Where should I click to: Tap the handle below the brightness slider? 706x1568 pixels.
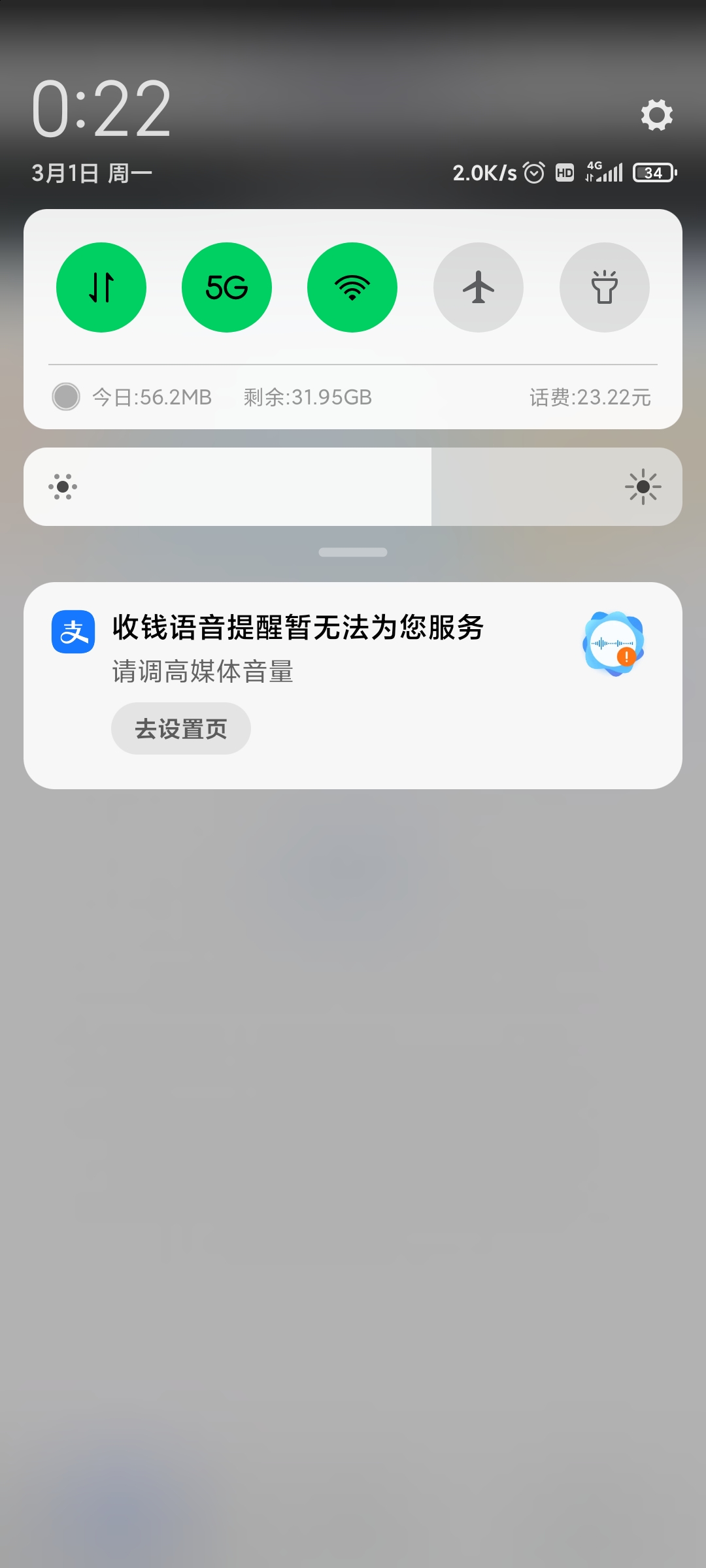(353, 552)
